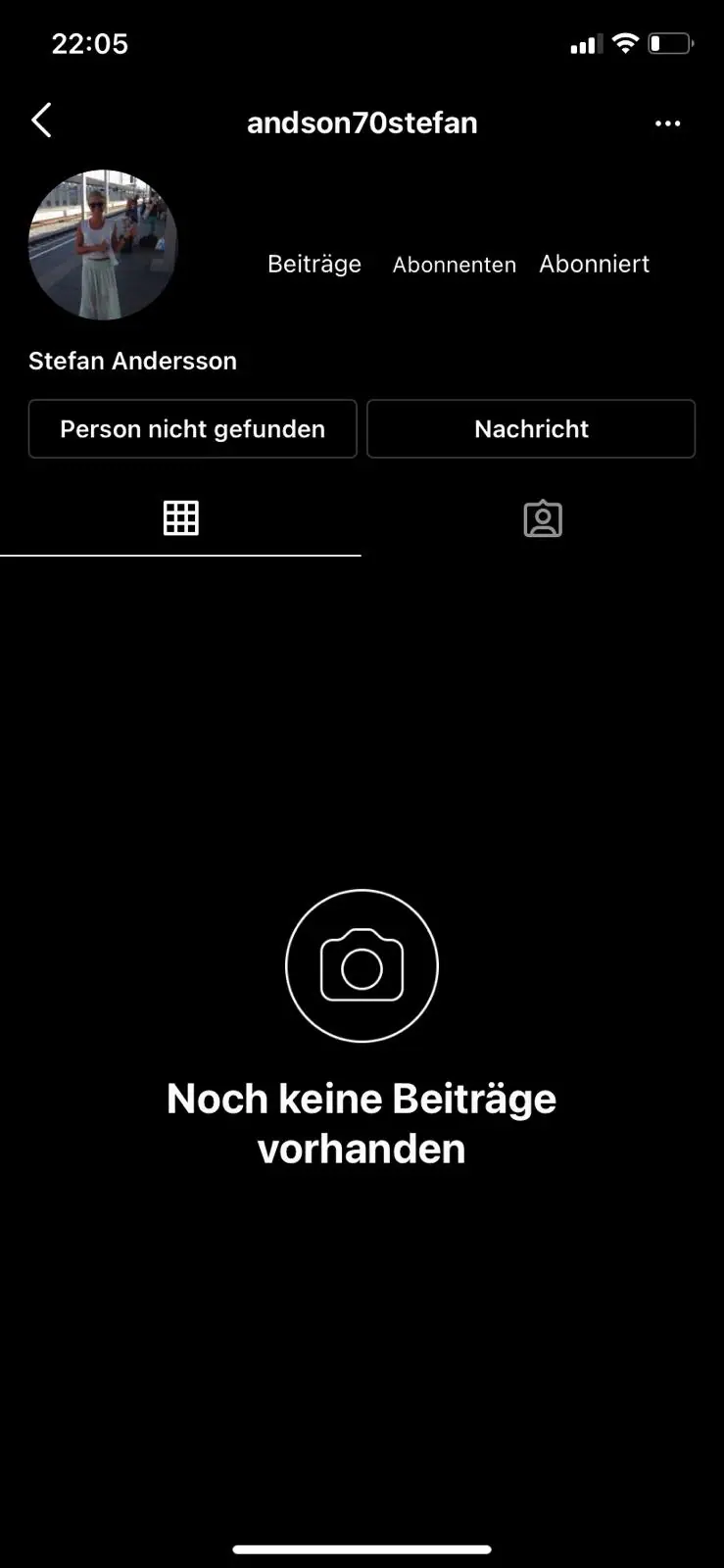This screenshot has width=724, height=1568.
Task: View andson70stefan's profile picture
Action: point(103,245)
